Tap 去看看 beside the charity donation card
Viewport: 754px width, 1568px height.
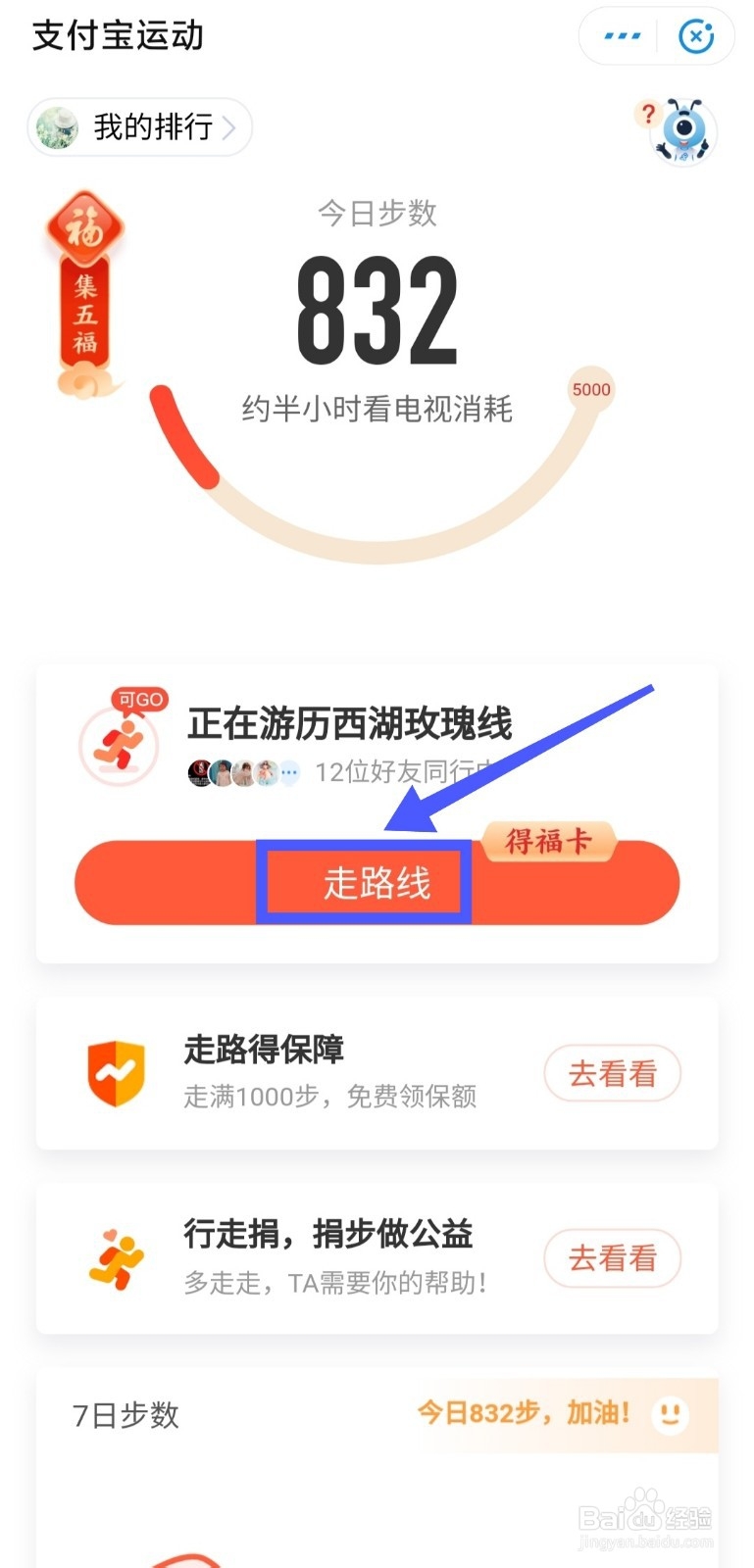click(612, 1258)
